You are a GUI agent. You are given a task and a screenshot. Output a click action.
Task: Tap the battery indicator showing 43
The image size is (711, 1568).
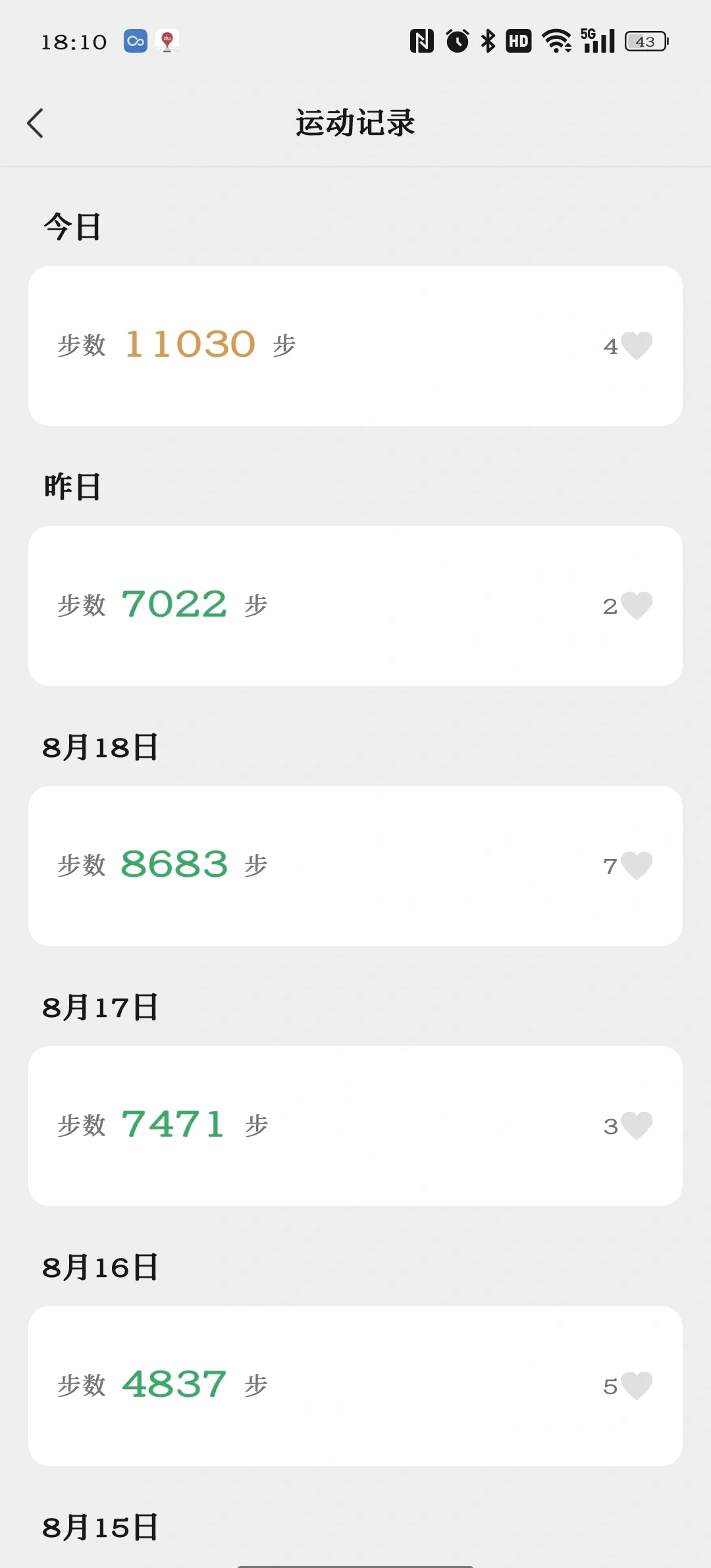coord(643,41)
